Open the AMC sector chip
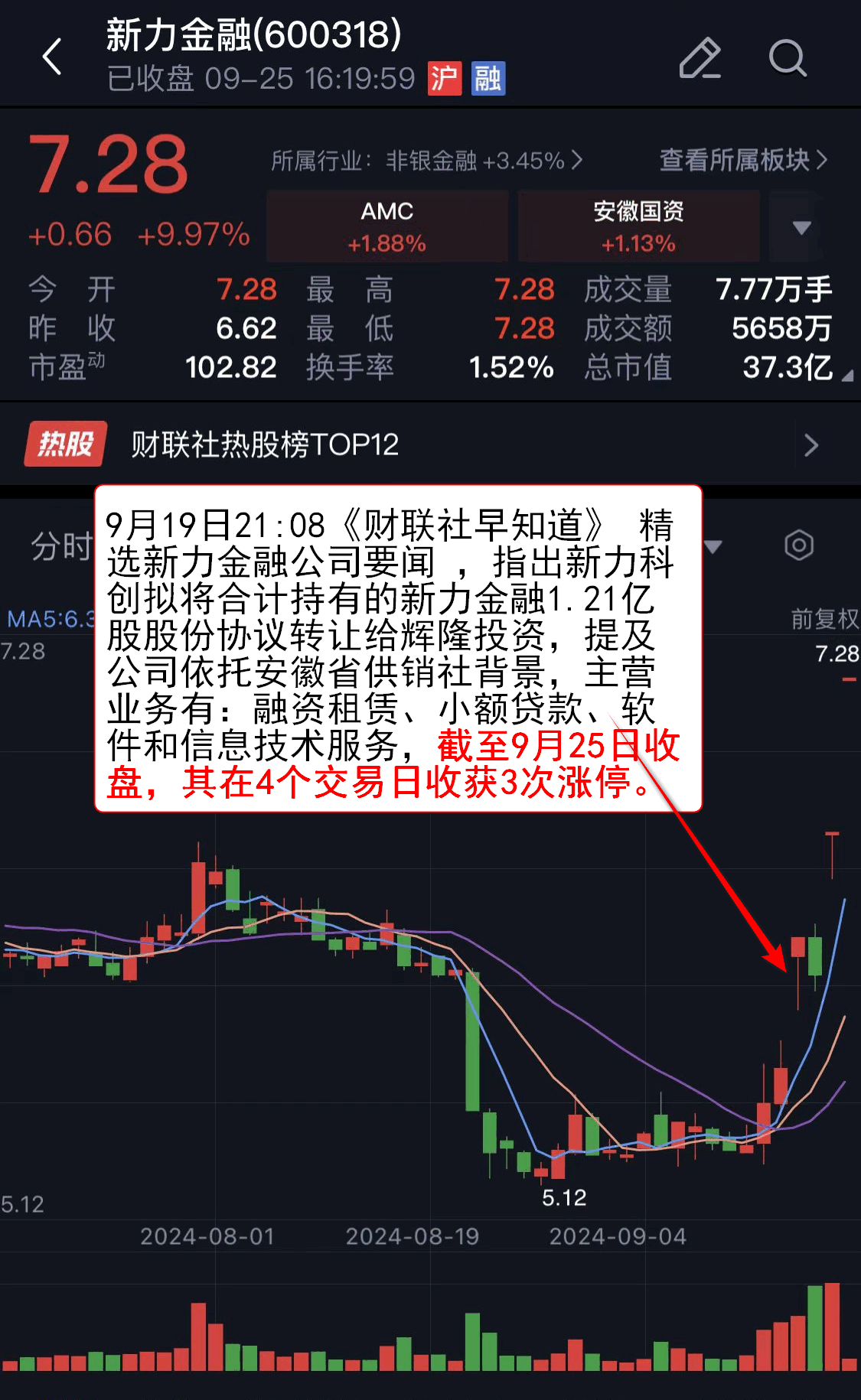The width and height of the screenshot is (861, 1400). (x=387, y=226)
